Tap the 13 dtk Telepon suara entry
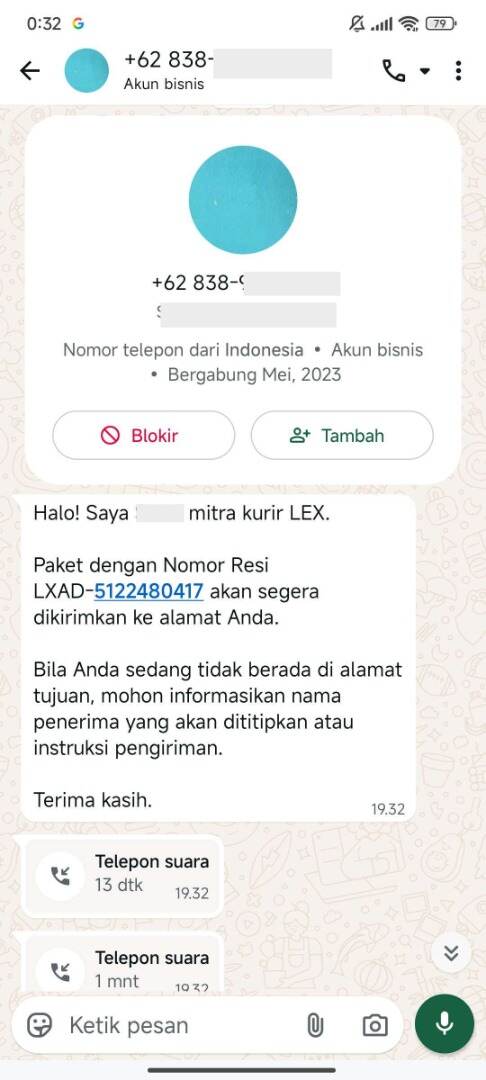 coord(122,876)
